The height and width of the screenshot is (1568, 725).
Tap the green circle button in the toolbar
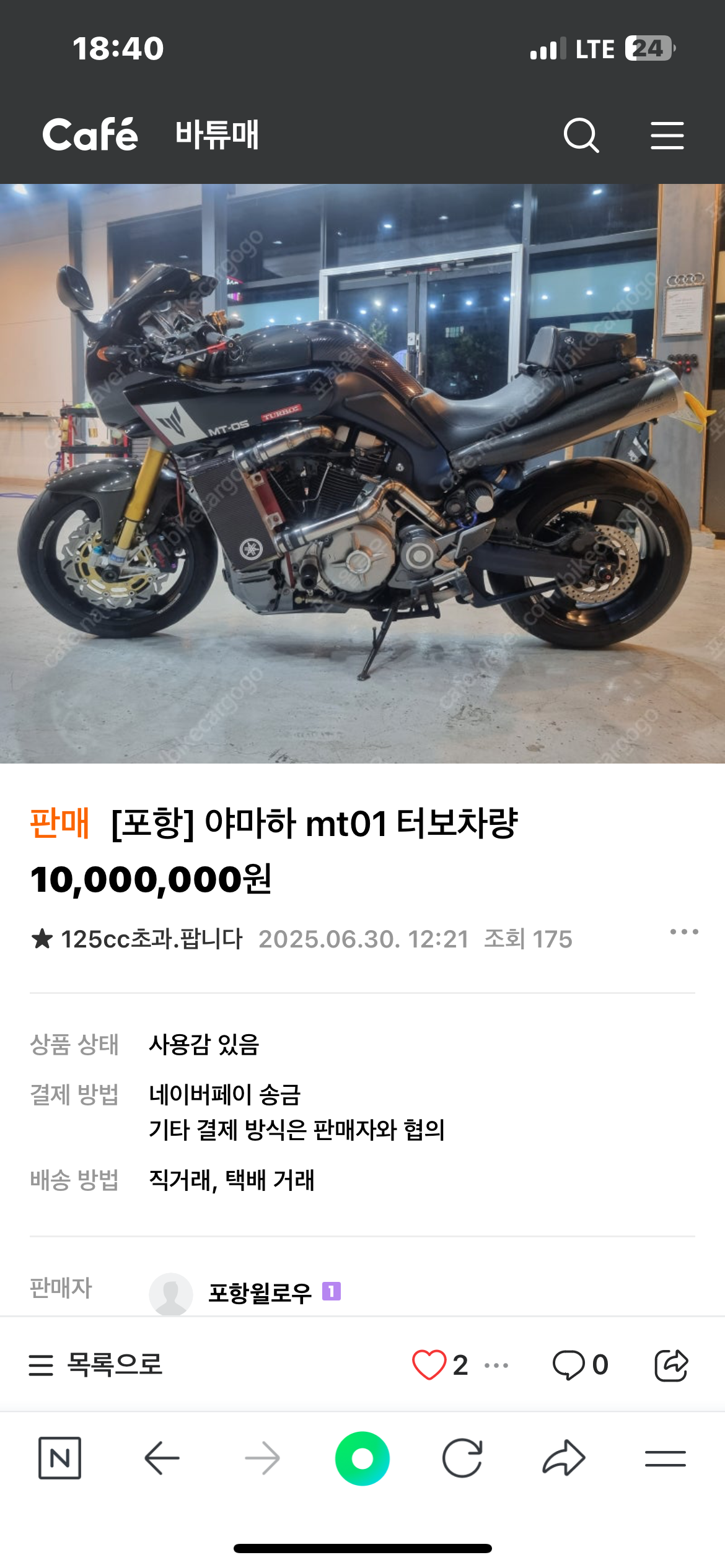click(362, 1458)
